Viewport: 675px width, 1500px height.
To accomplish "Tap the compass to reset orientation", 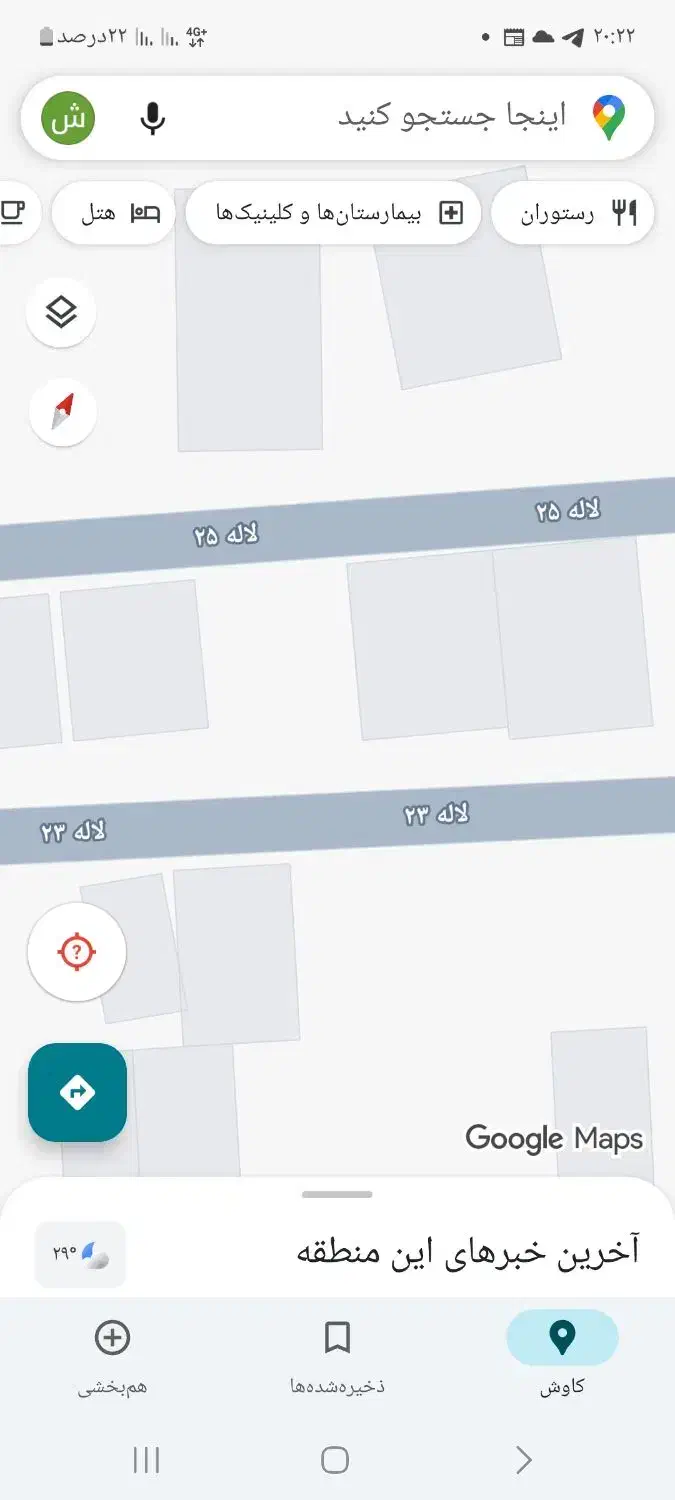I will (62, 411).
